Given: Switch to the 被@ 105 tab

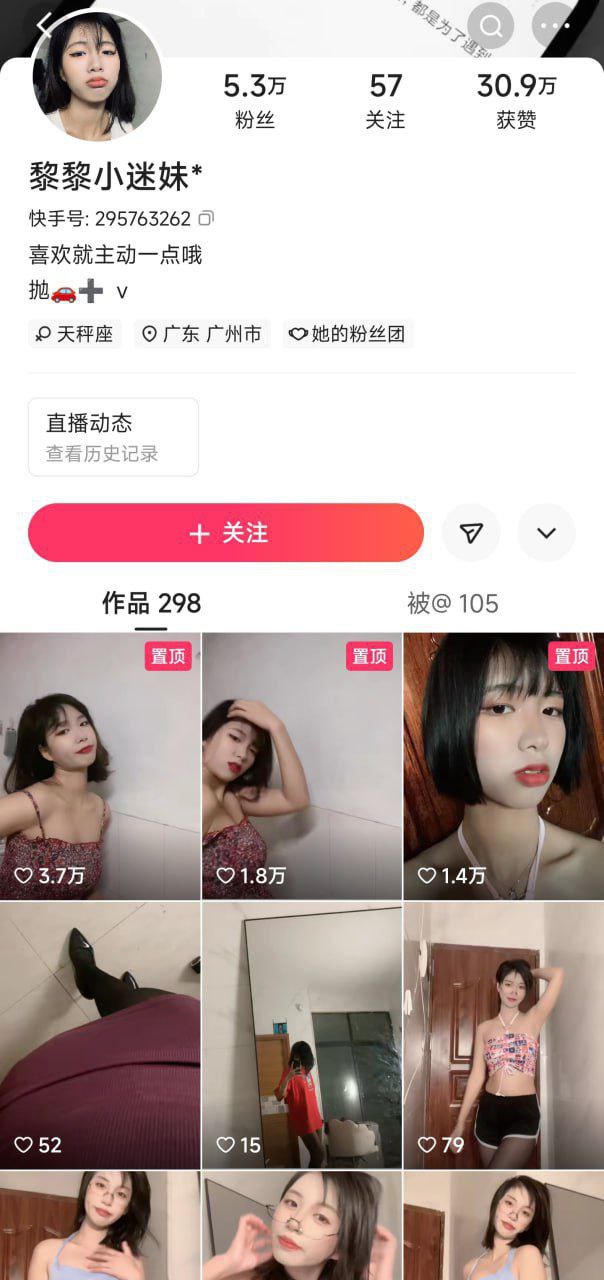Looking at the screenshot, I should click(452, 603).
